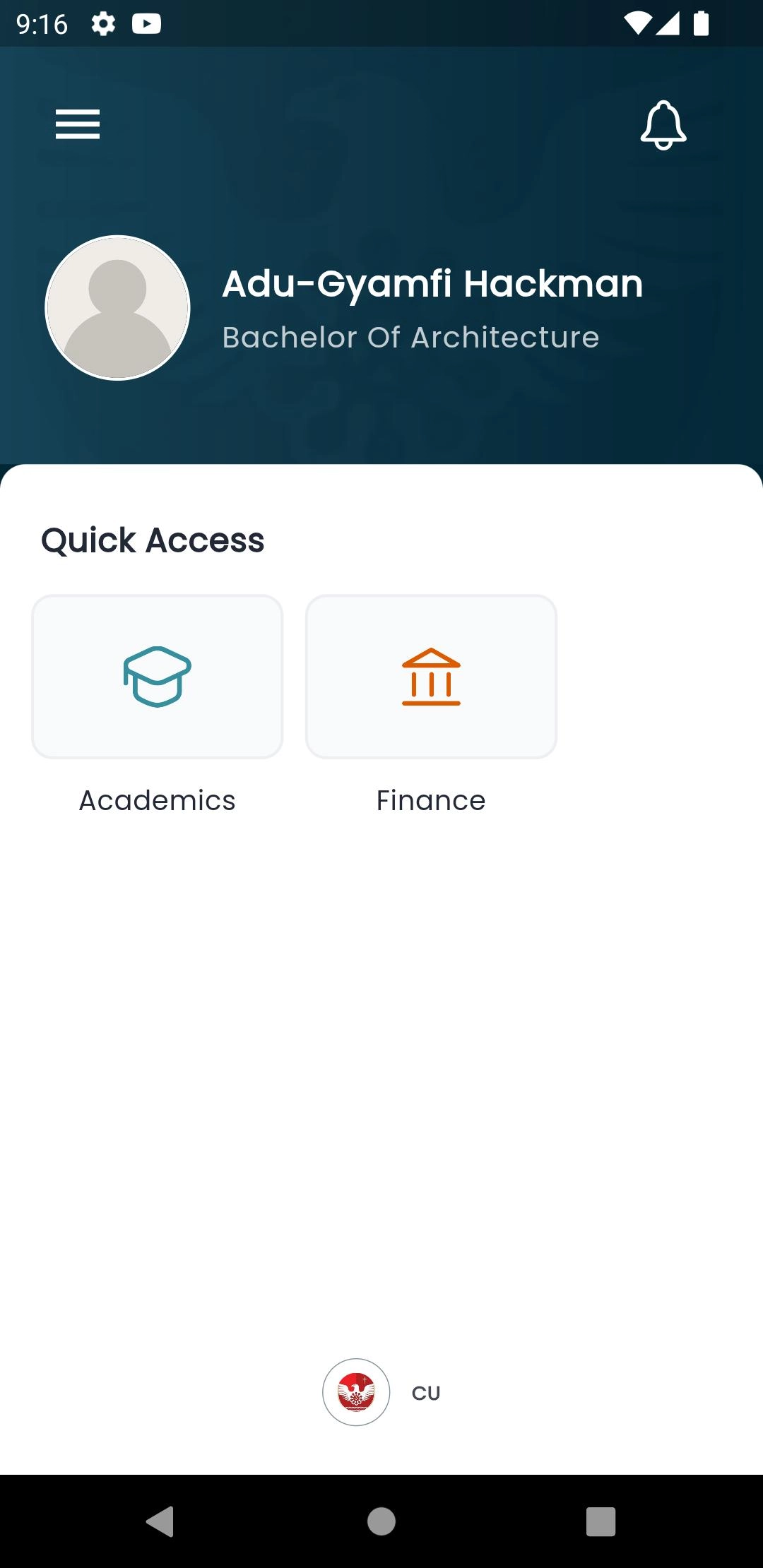The image size is (763, 1568).
Task: Open the hamburger drawer menu
Action: coord(78,124)
